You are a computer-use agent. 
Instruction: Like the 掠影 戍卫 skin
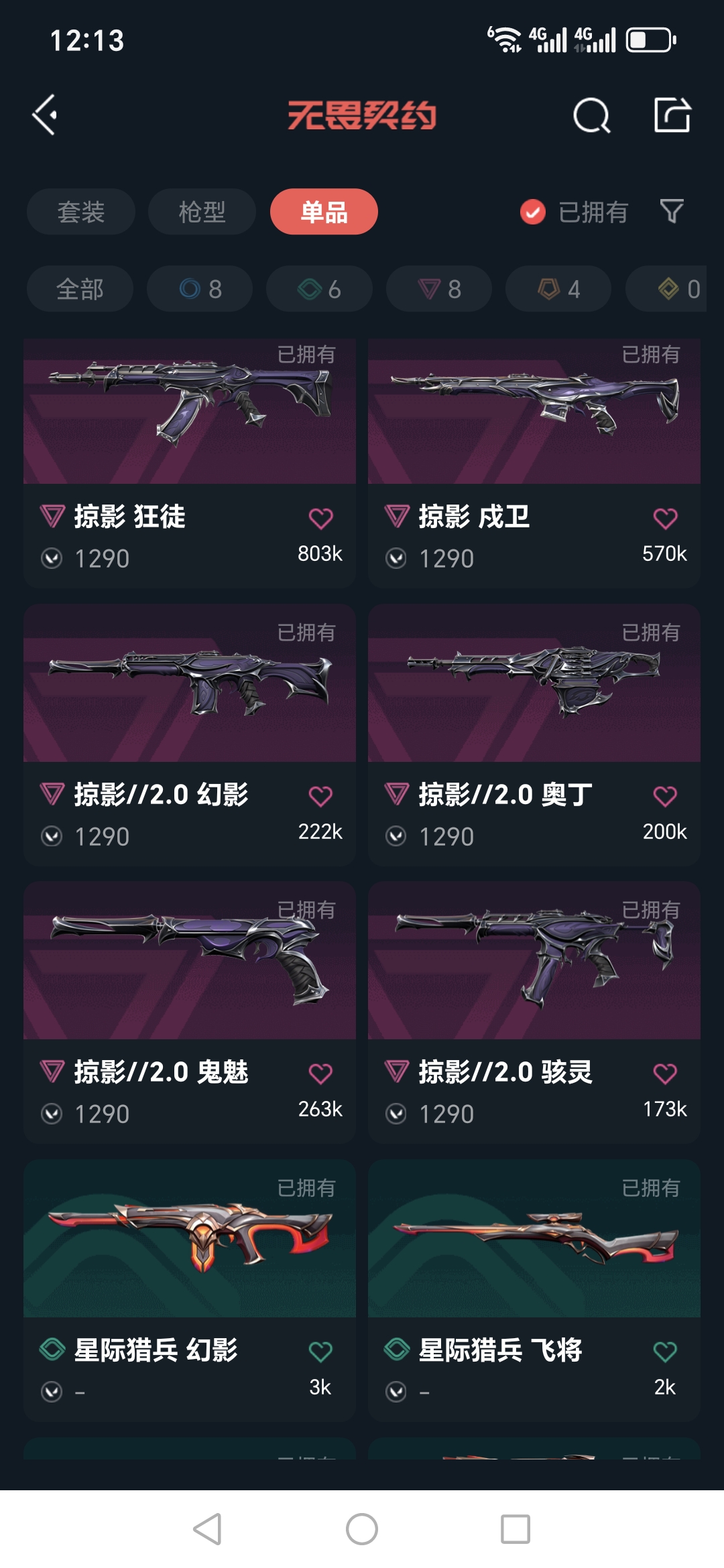pyautogui.click(x=665, y=518)
